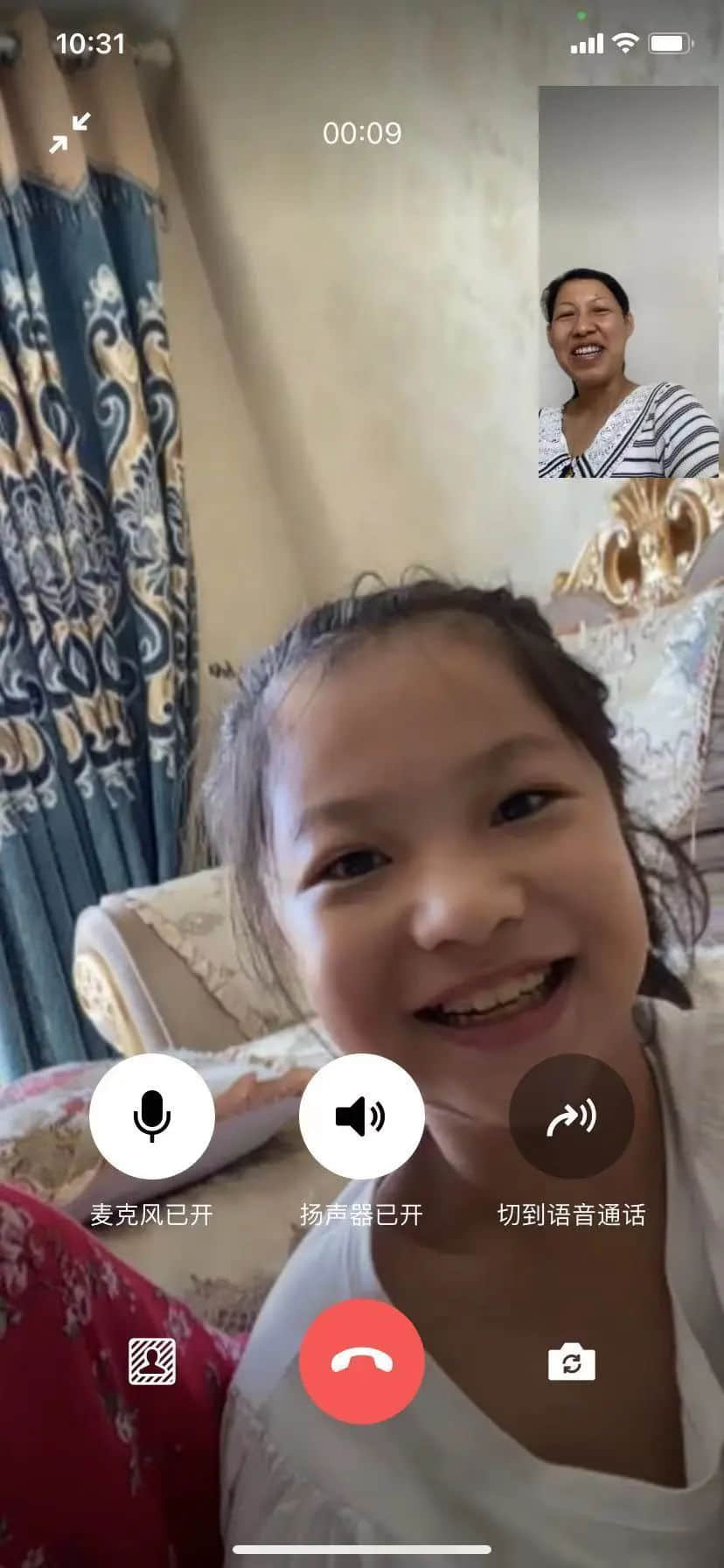Switch to voice call (切到语音通话)

click(571, 1116)
